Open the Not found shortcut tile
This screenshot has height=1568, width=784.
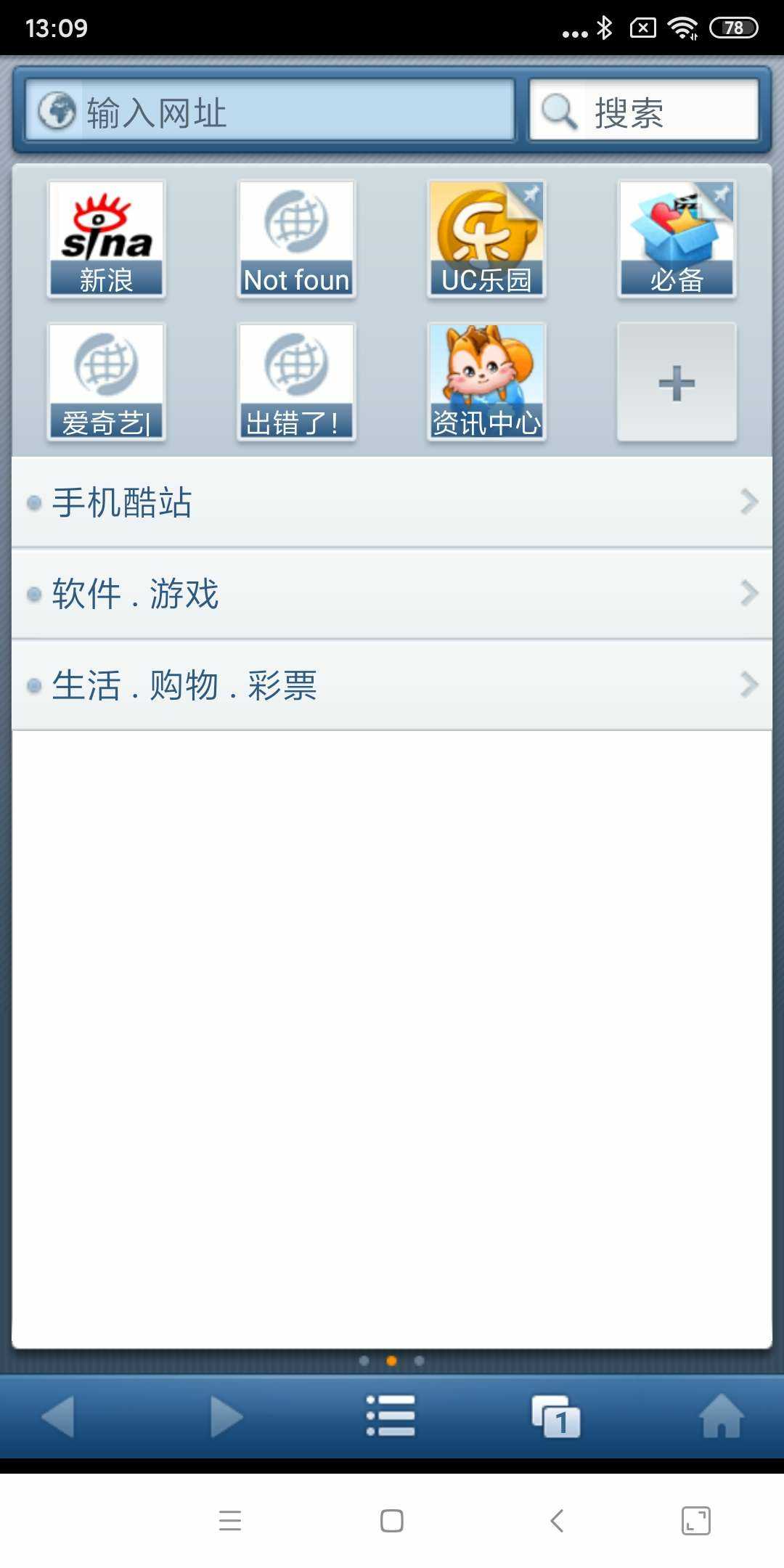coord(296,238)
